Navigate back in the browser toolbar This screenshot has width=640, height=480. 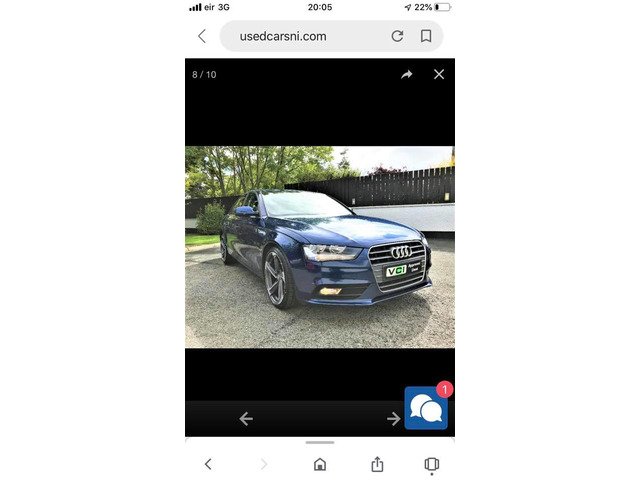point(208,464)
